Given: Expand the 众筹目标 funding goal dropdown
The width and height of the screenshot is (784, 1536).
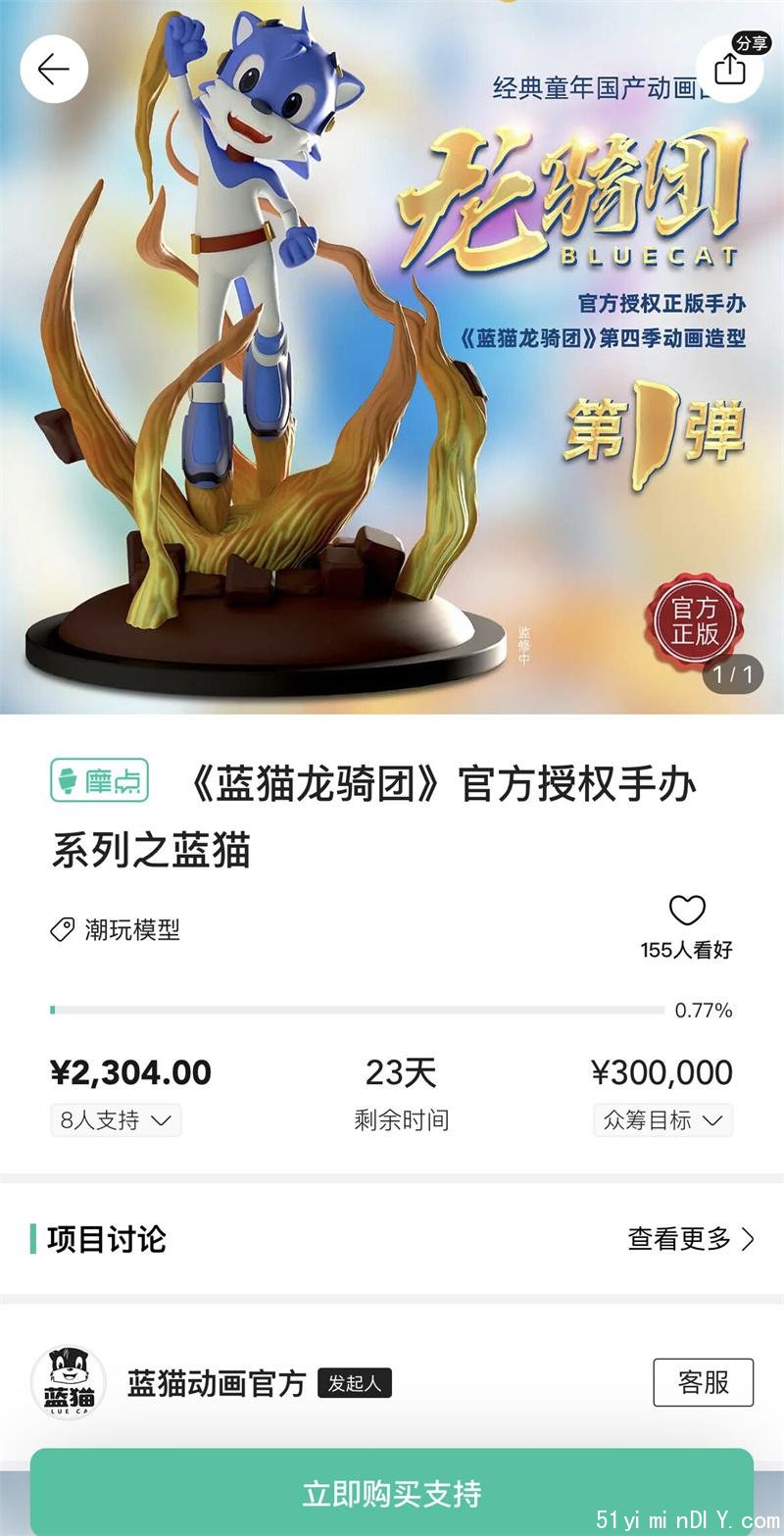Looking at the screenshot, I should pyautogui.click(x=663, y=1120).
